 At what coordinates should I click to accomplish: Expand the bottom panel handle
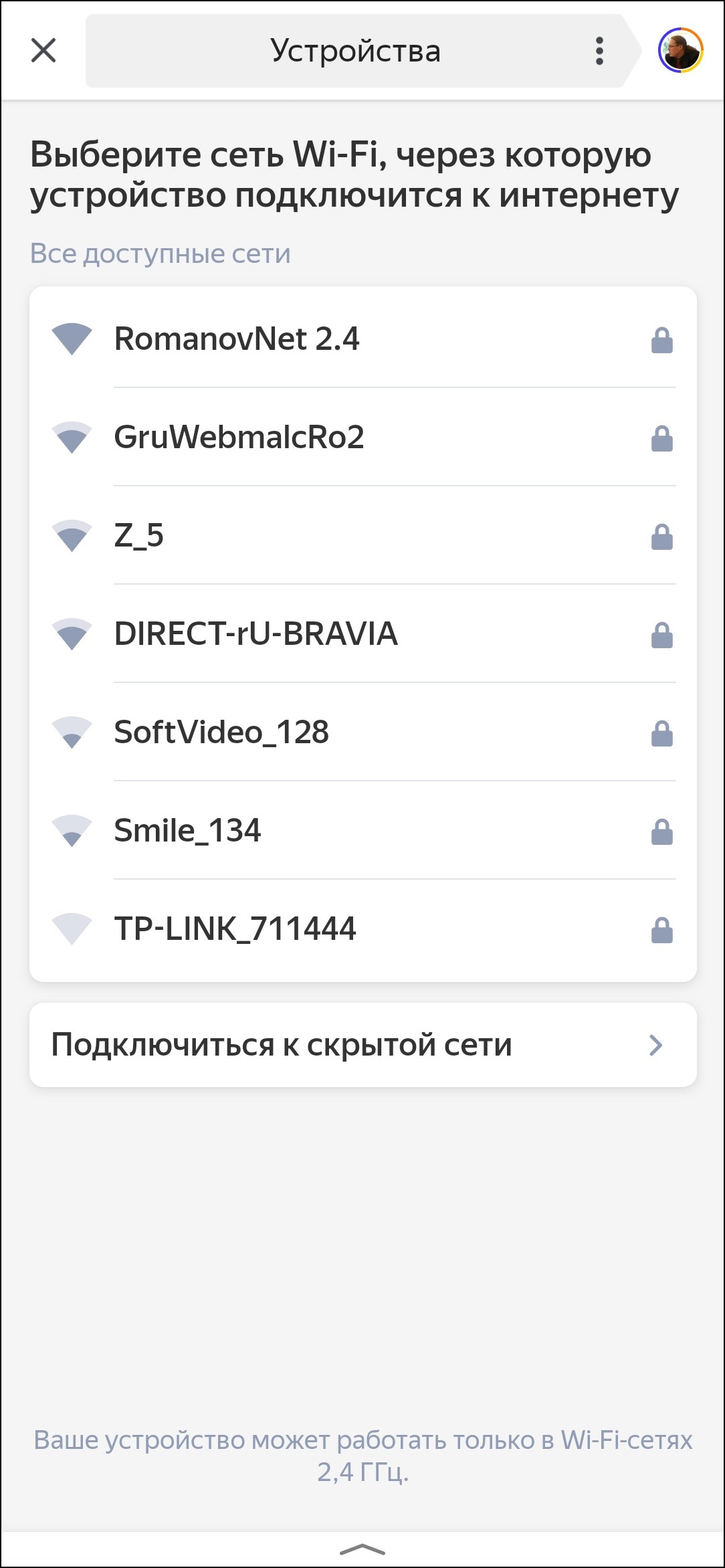(x=362, y=1549)
